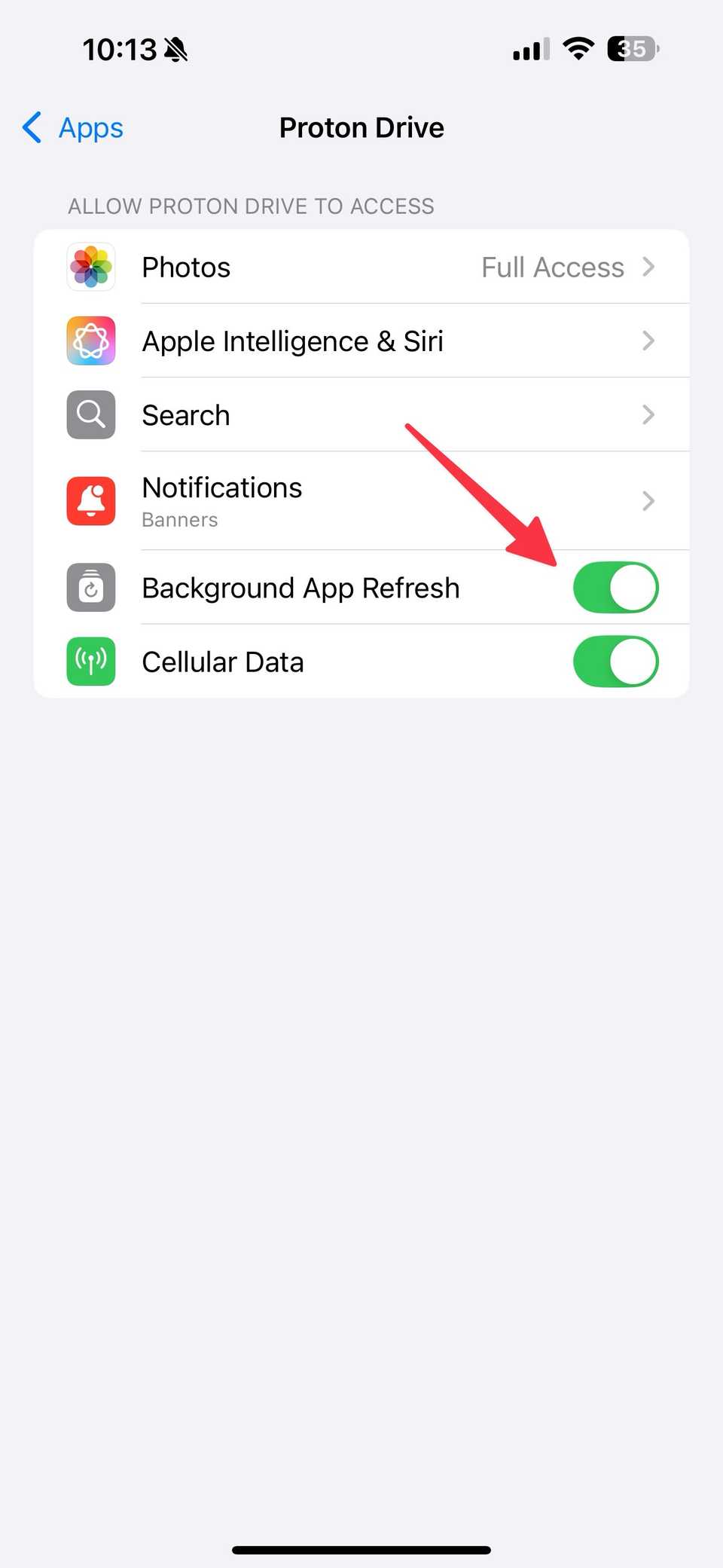Go back to Apps settings
The width and height of the screenshot is (723, 1568).
(x=74, y=128)
